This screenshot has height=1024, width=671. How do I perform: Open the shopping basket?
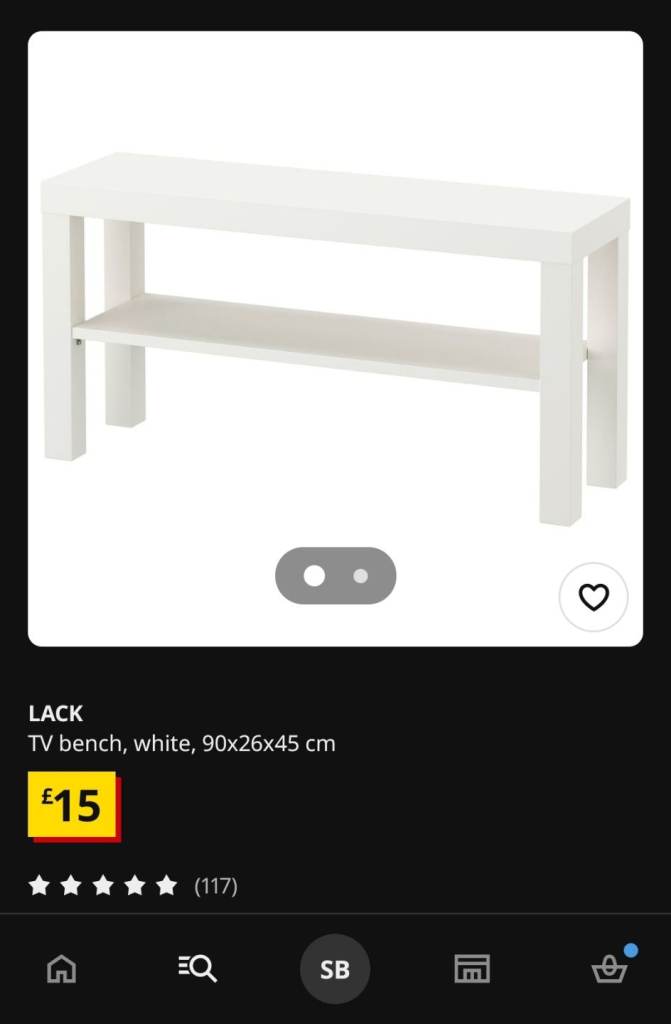pos(609,968)
